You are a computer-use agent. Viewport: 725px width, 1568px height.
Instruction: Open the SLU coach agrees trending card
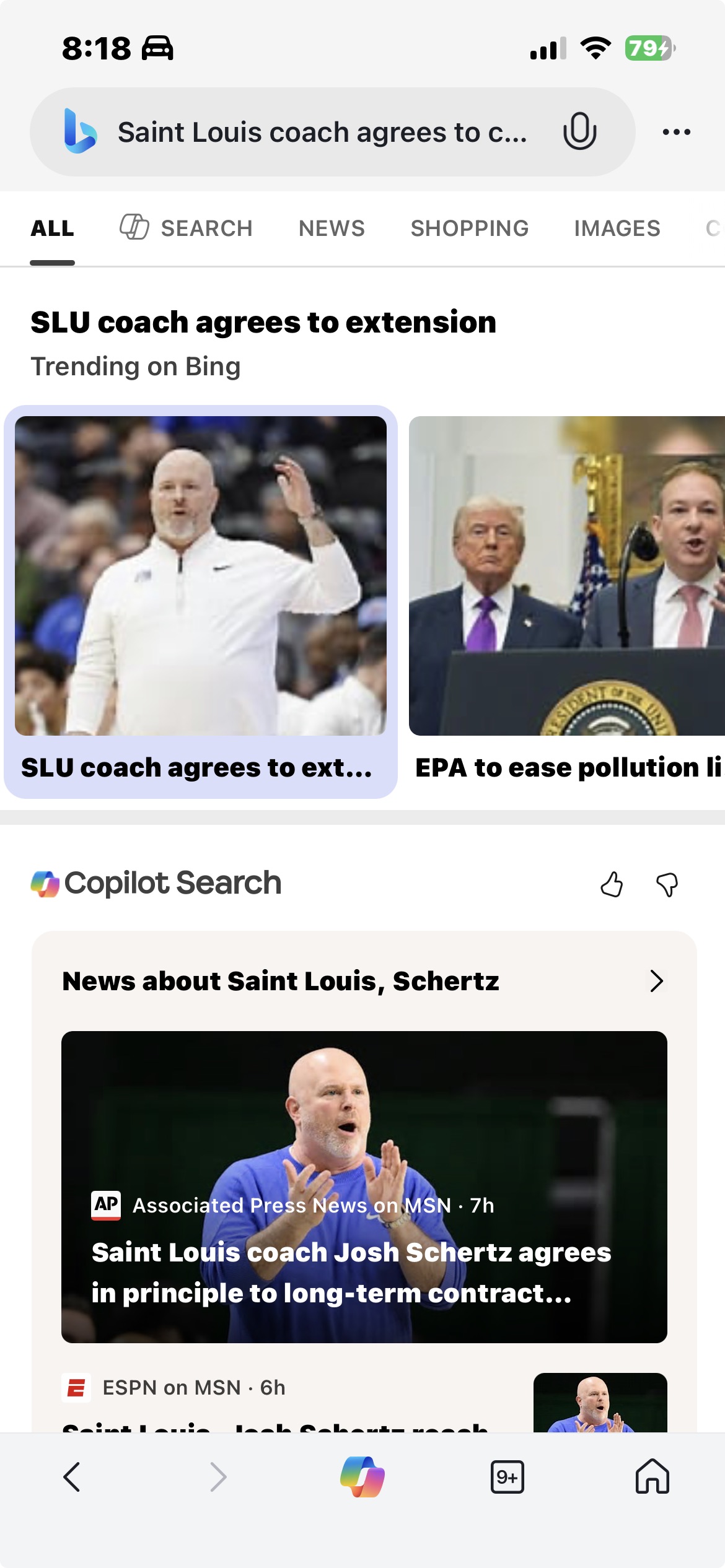click(x=200, y=601)
